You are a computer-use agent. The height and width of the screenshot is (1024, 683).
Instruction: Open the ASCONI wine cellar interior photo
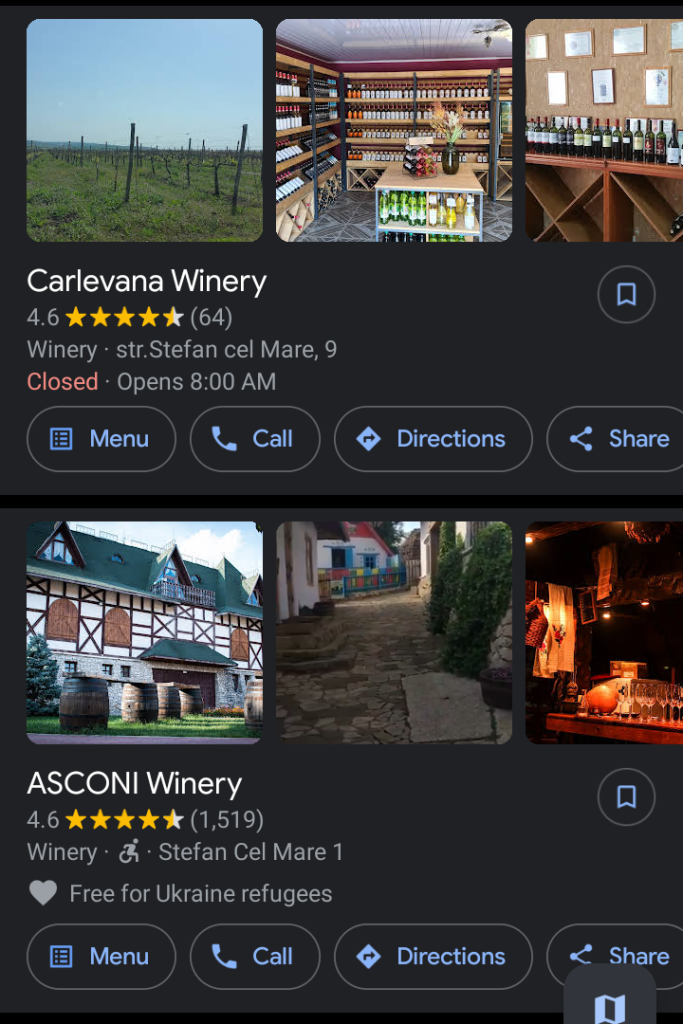click(604, 632)
